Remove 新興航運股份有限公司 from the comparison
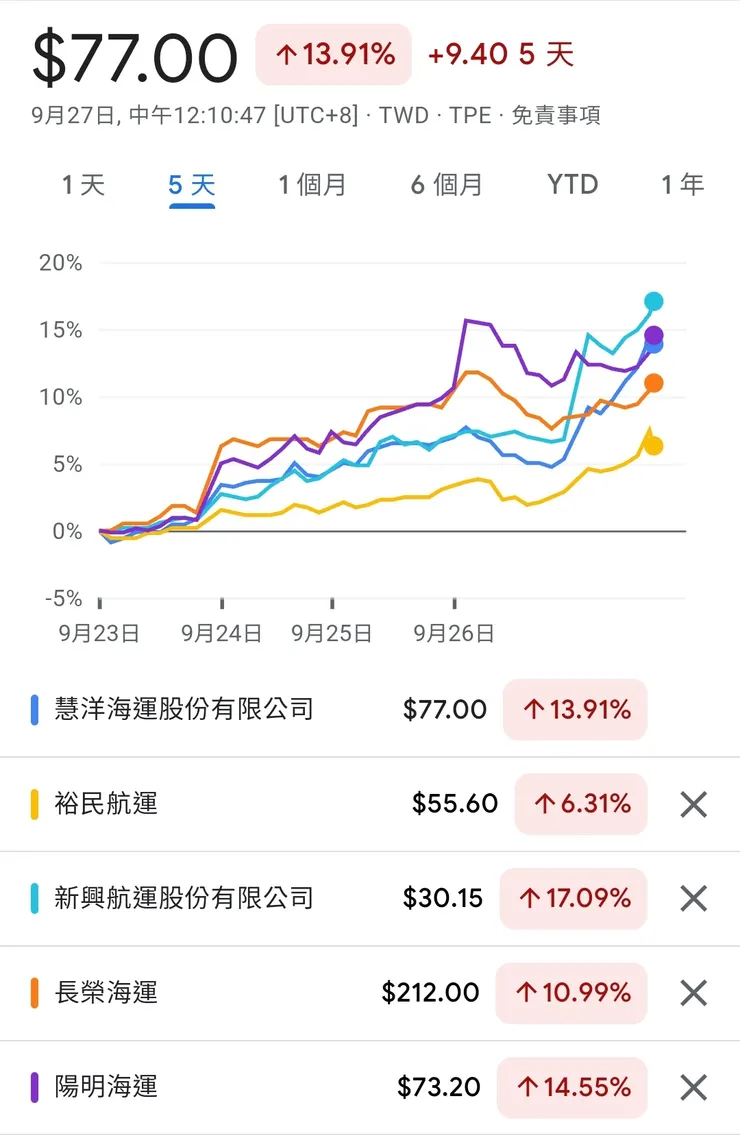 point(692,899)
